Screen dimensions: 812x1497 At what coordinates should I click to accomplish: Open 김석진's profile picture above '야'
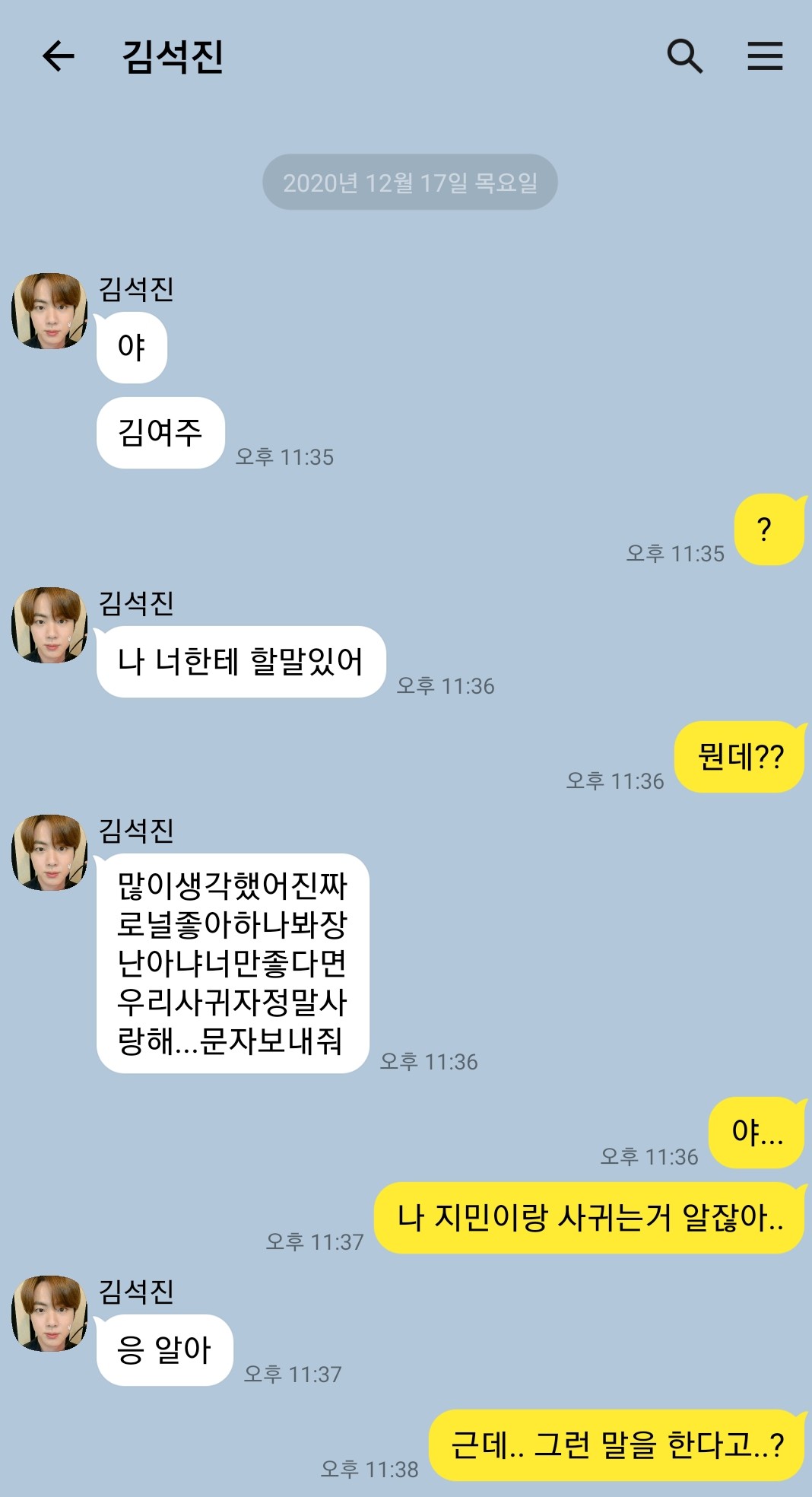click(49, 311)
